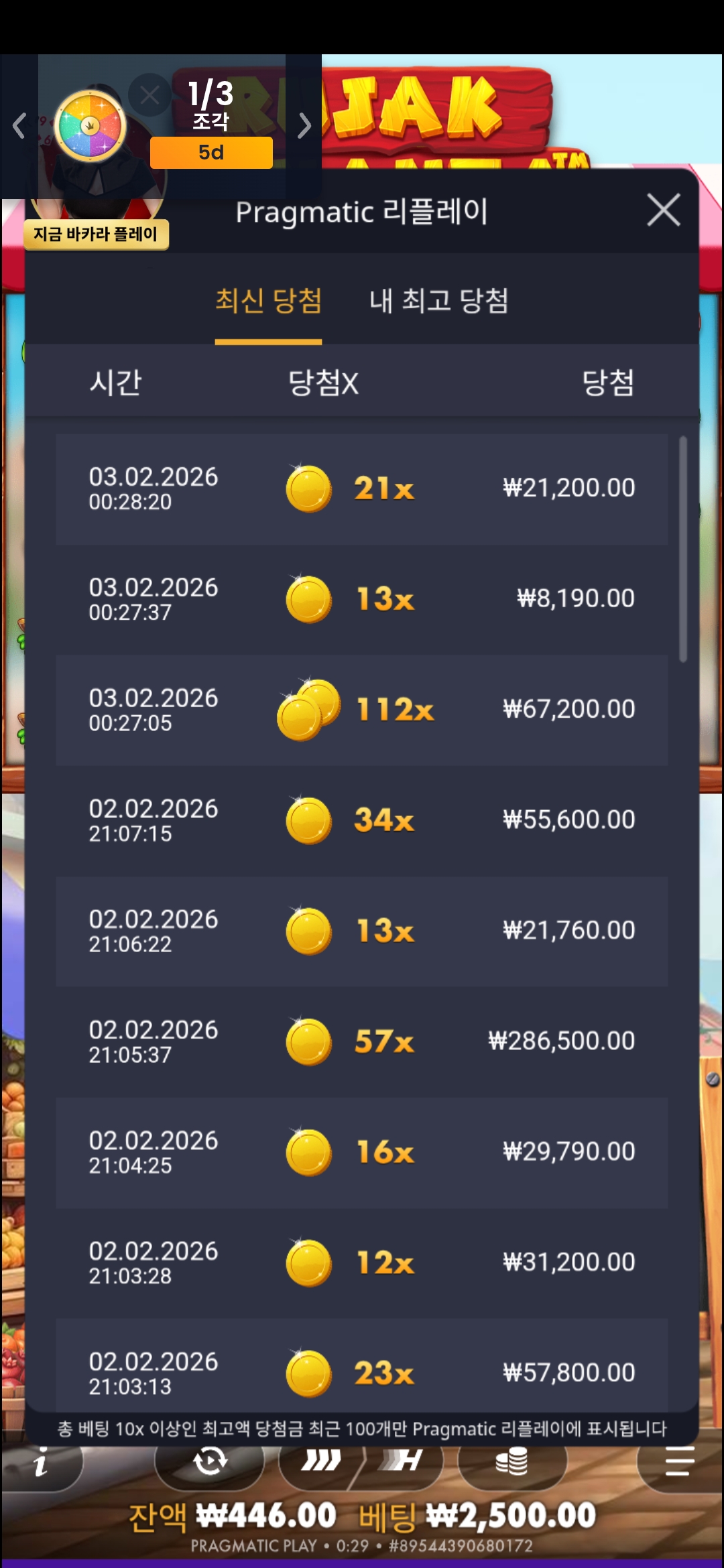Go to the previous promo with the left arrow
The image size is (724, 1568).
click(x=19, y=125)
